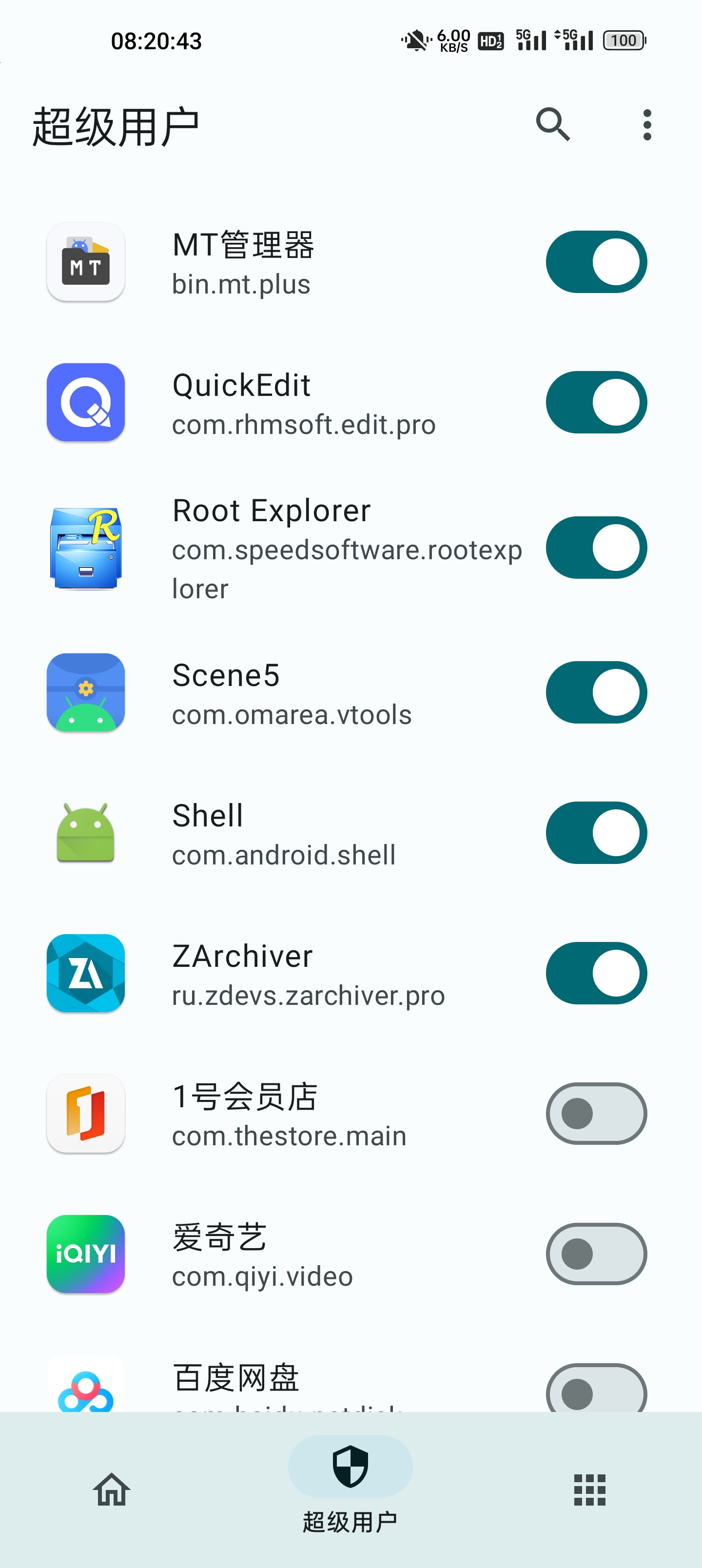
Task: Tap the Shell android icon
Action: pos(85,833)
